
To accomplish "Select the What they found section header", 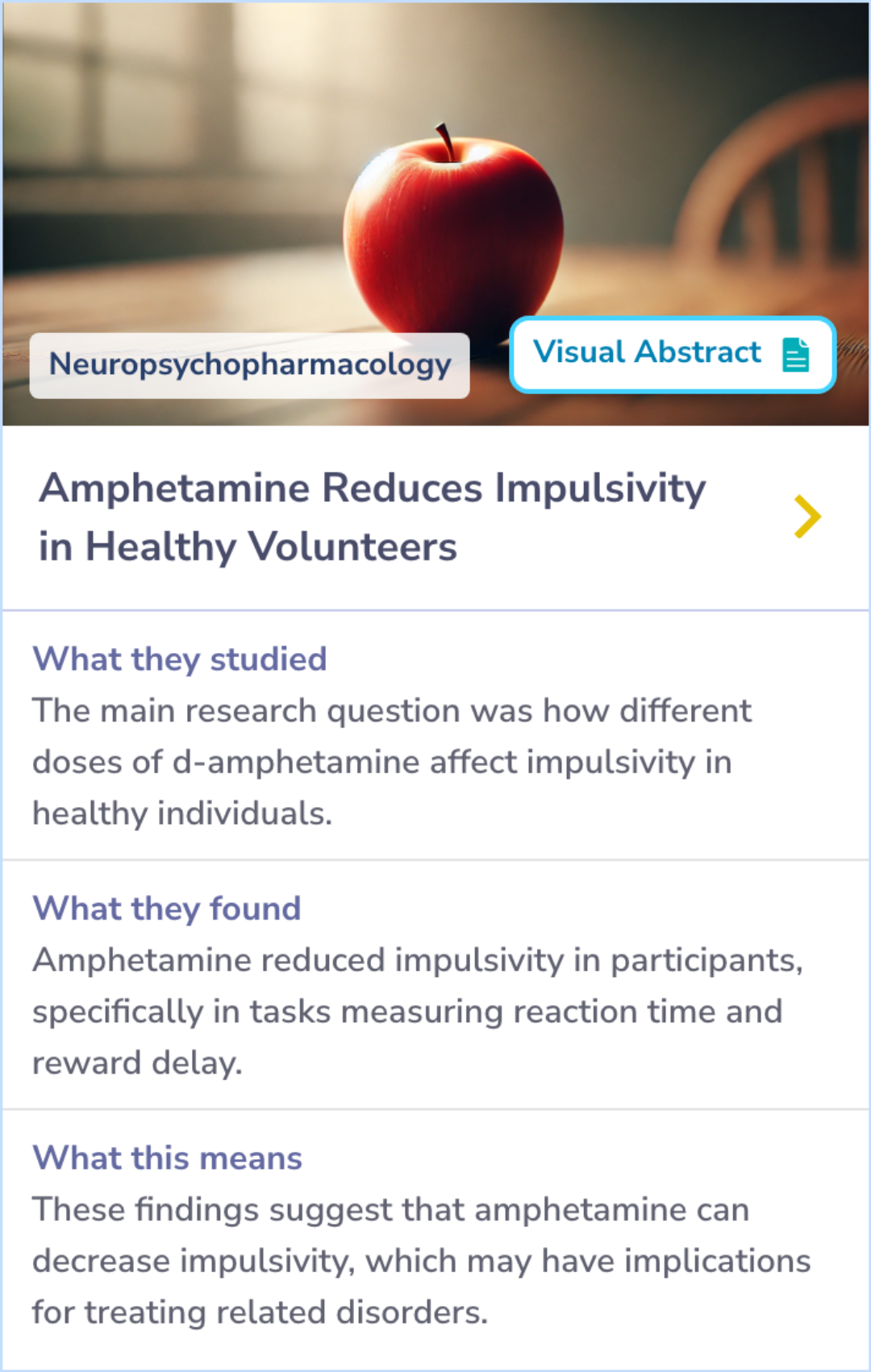I will (x=166, y=908).
